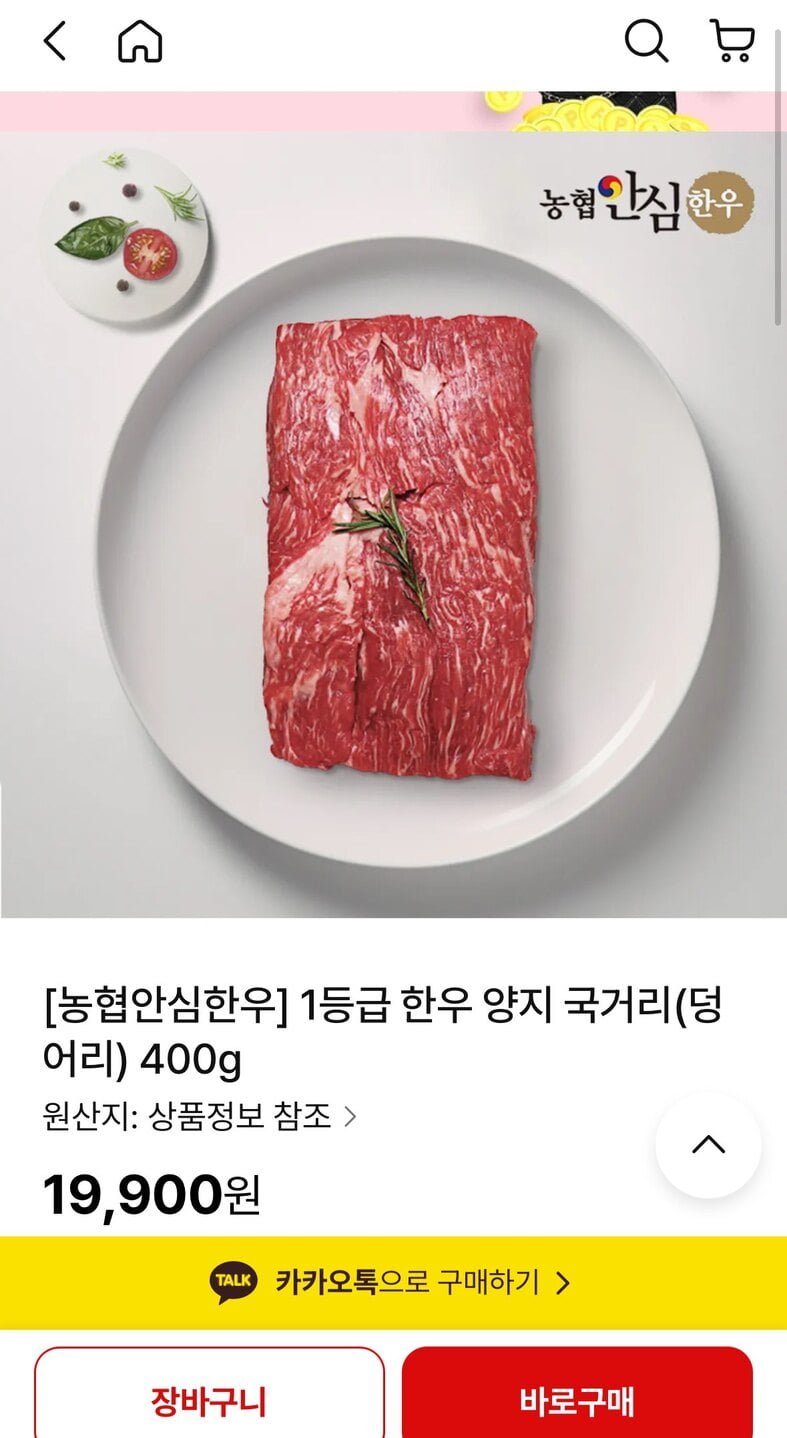Open the search icon
Image resolution: width=787 pixels, height=1438 pixels.
[x=646, y=42]
